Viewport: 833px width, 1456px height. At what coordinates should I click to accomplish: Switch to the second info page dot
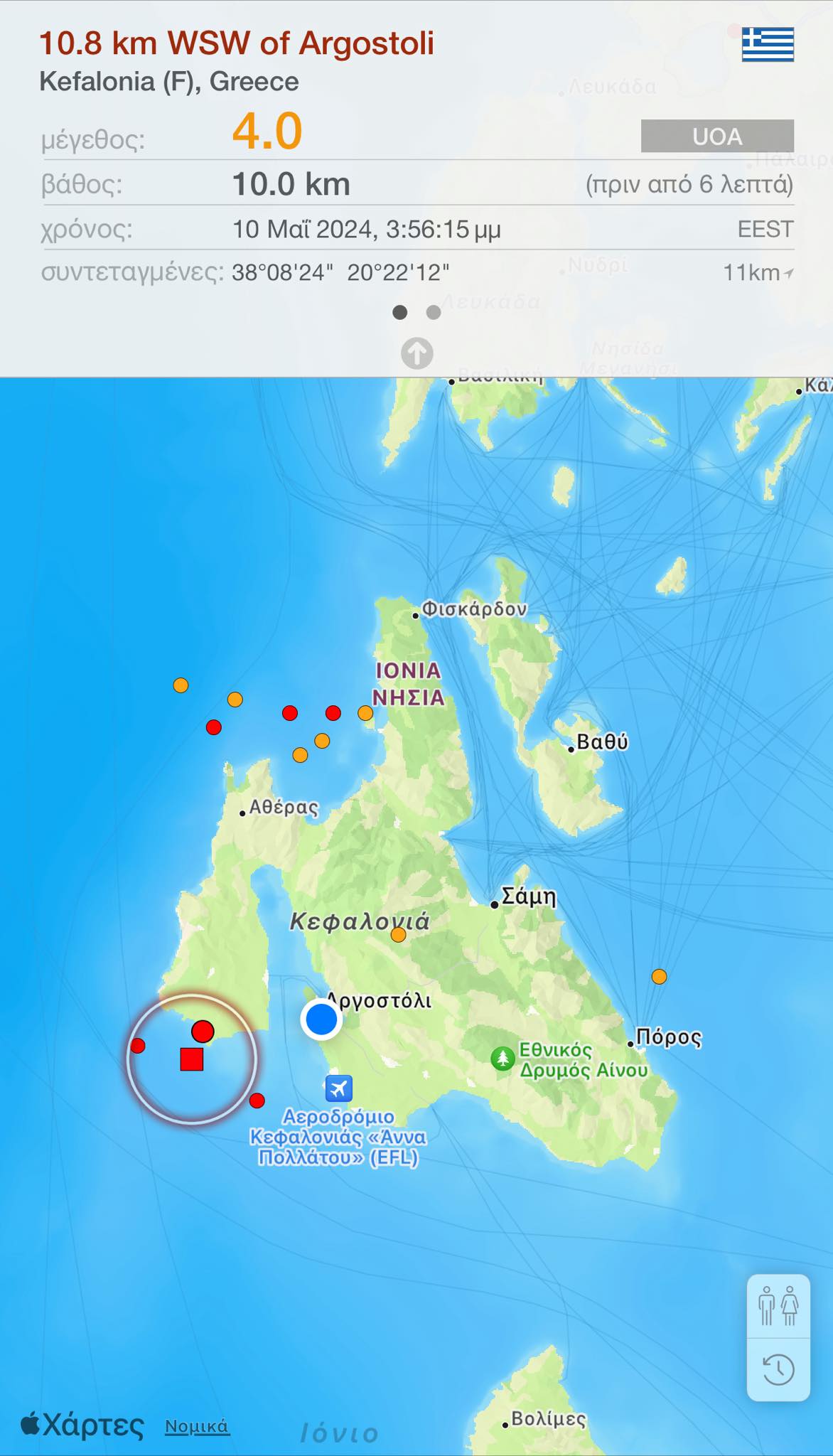[434, 312]
